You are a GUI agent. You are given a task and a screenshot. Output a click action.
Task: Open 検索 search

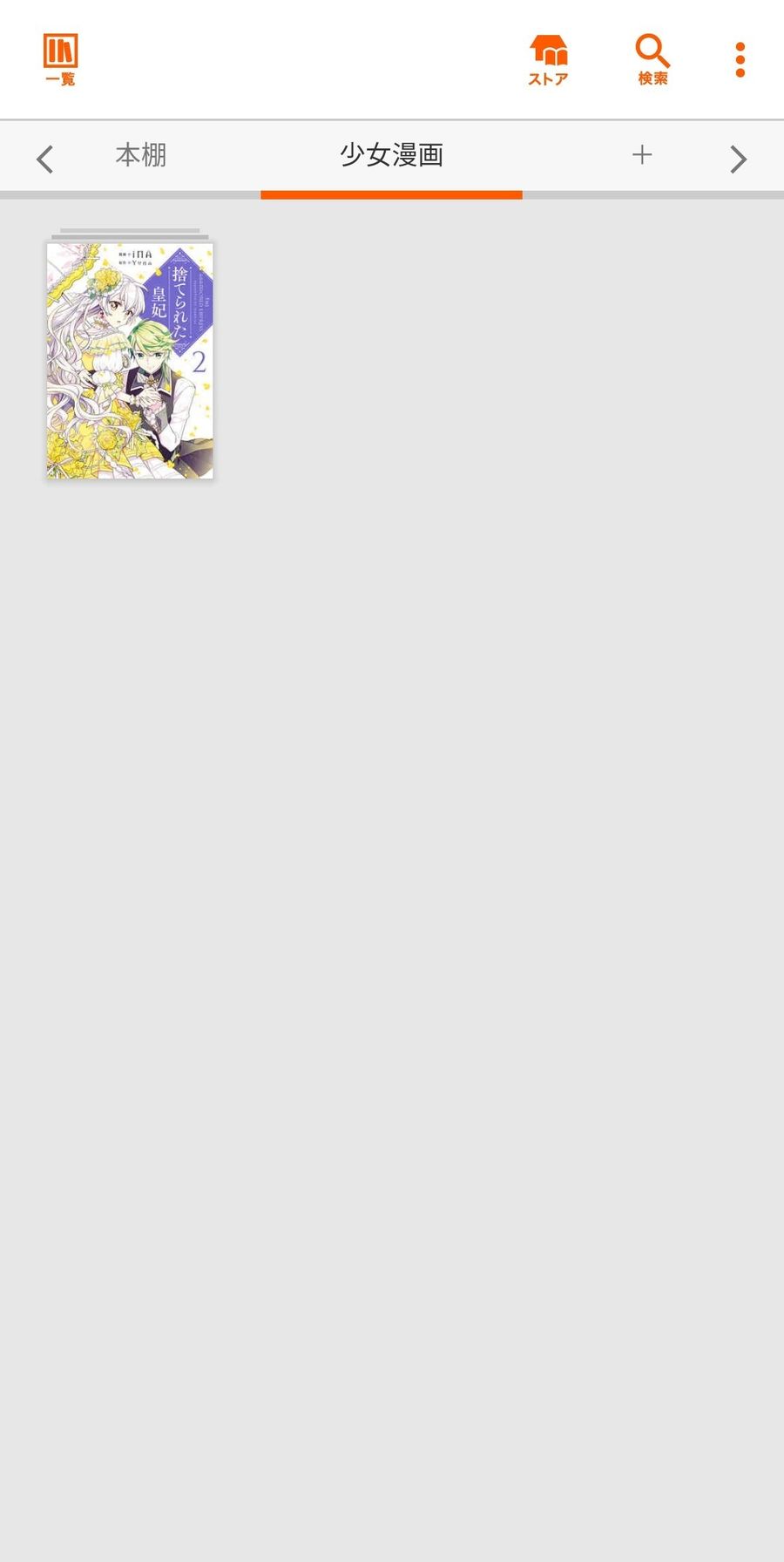[652, 59]
